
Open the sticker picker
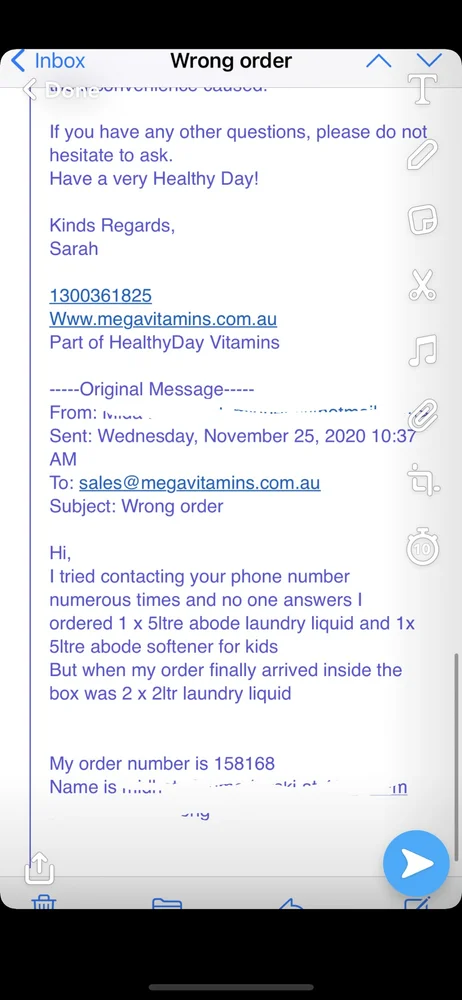(x=422, y=220)
